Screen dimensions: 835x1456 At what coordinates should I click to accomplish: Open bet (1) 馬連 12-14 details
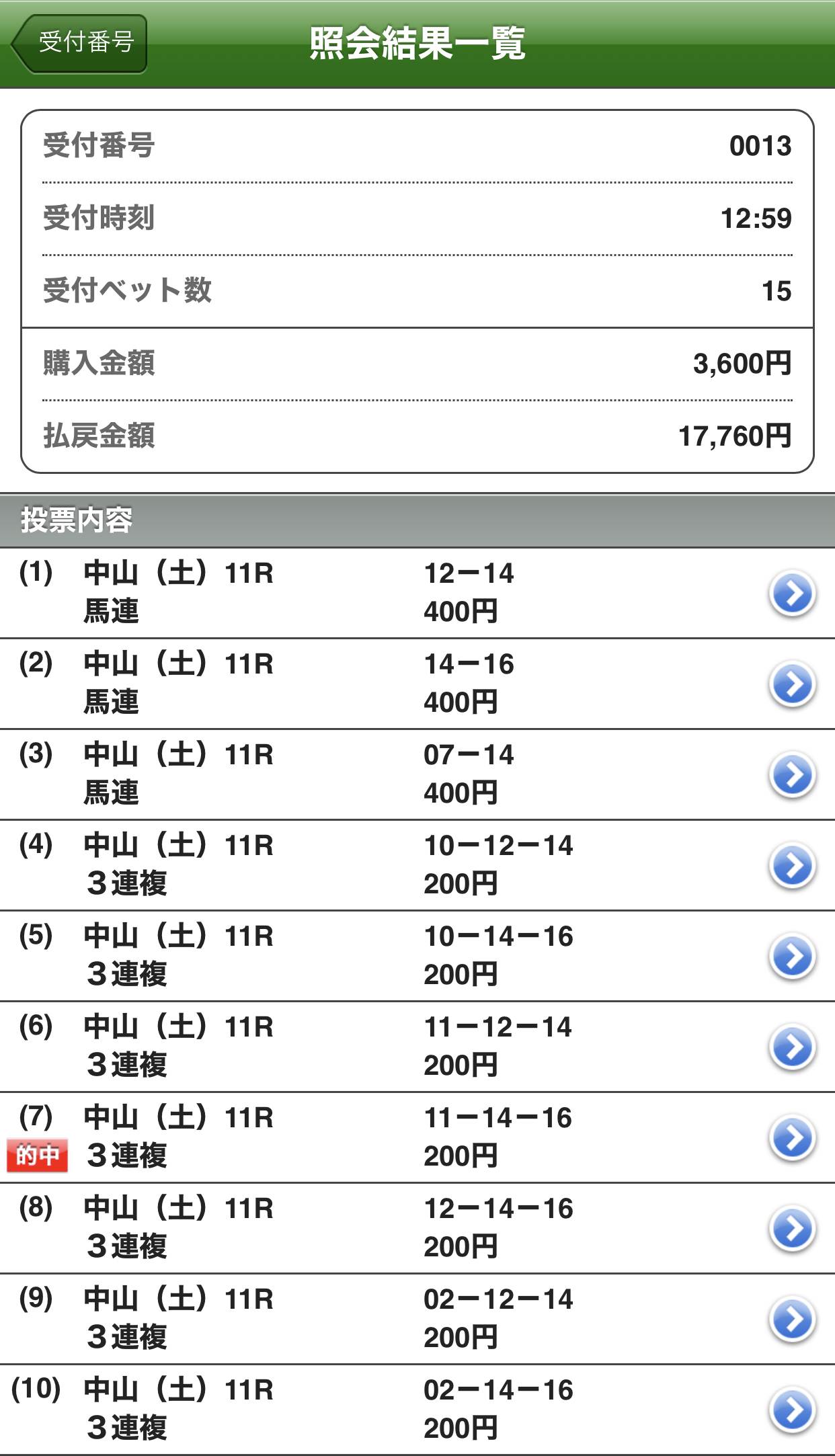pos(792,594)
